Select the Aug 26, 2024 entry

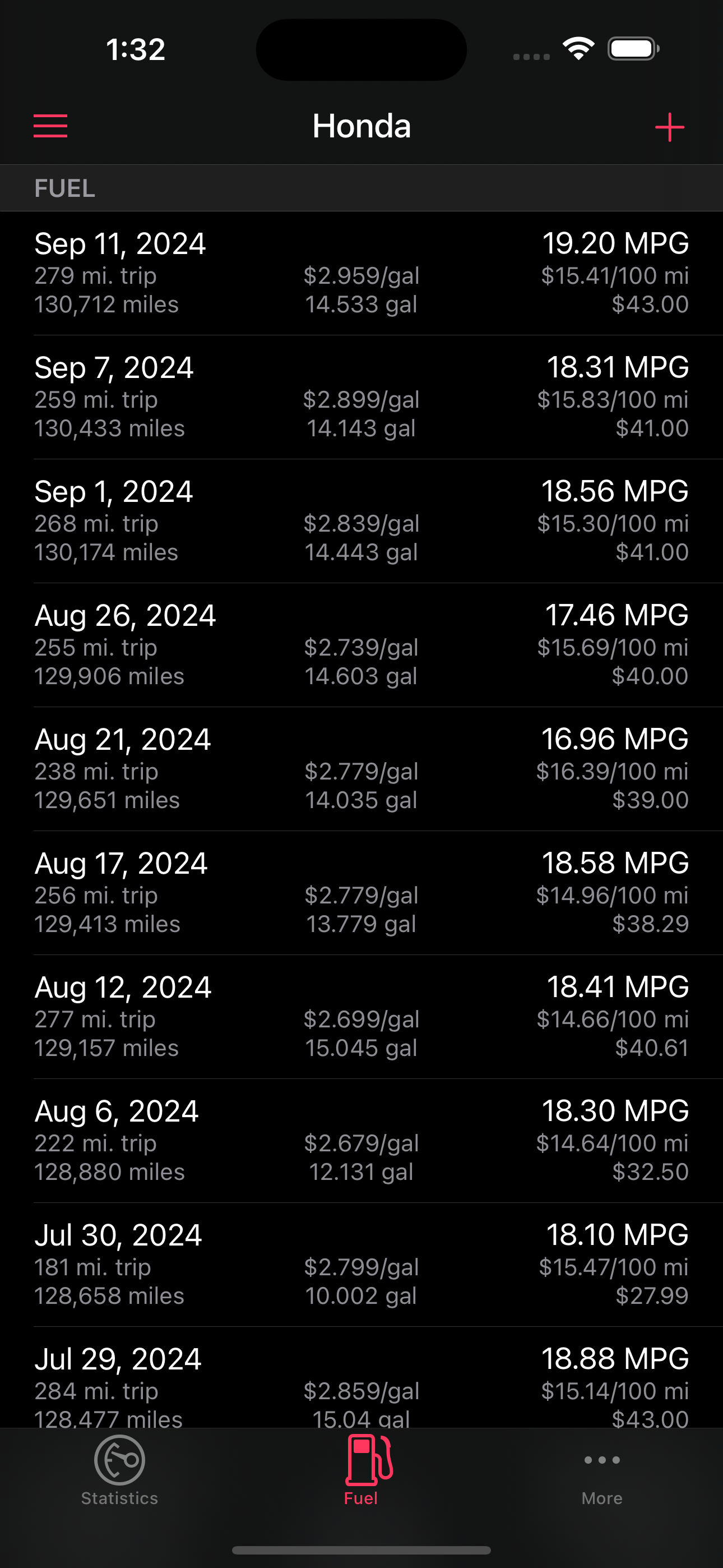click(x=361, y=645)
